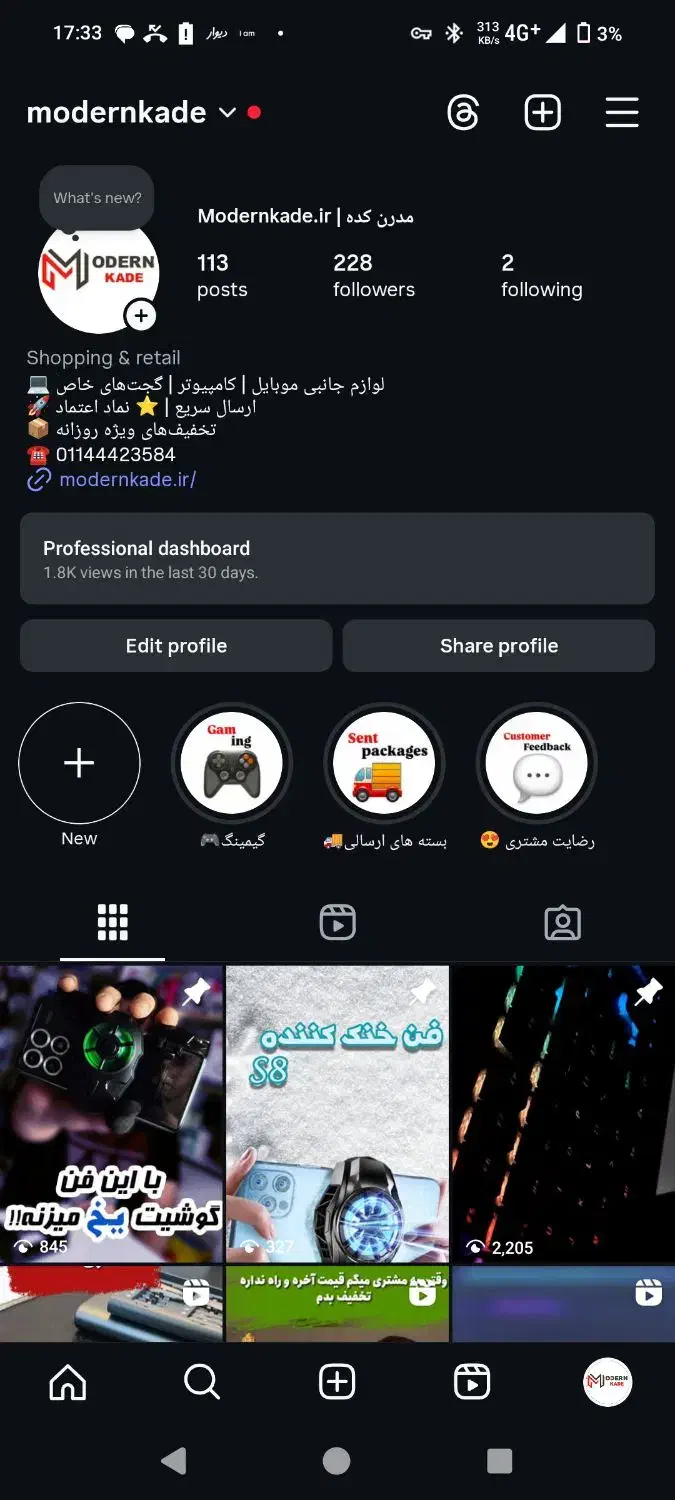The width and height of the screenshot is (675, 1500).
Task: Open the modernkade.ir/ website link
Action: point(127,480)
